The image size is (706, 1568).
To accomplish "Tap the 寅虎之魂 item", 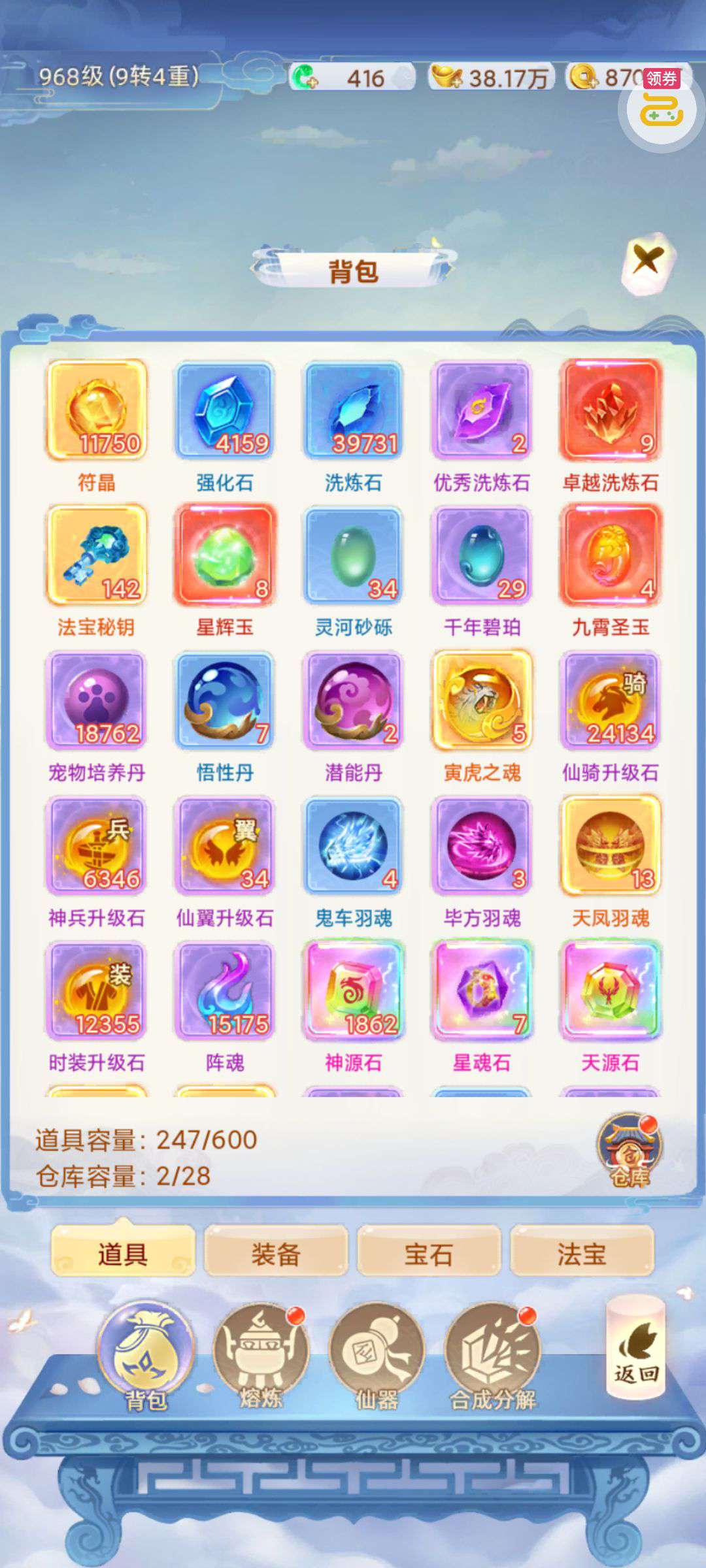I will pos(482,700).
